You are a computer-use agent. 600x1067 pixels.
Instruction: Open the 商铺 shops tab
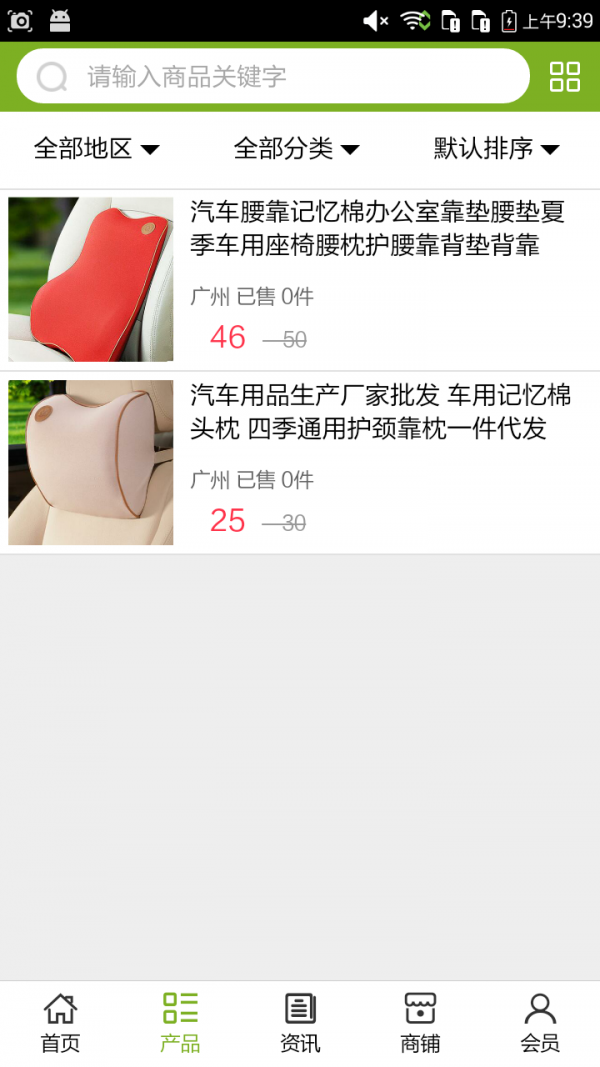(x=420, y=1023)
